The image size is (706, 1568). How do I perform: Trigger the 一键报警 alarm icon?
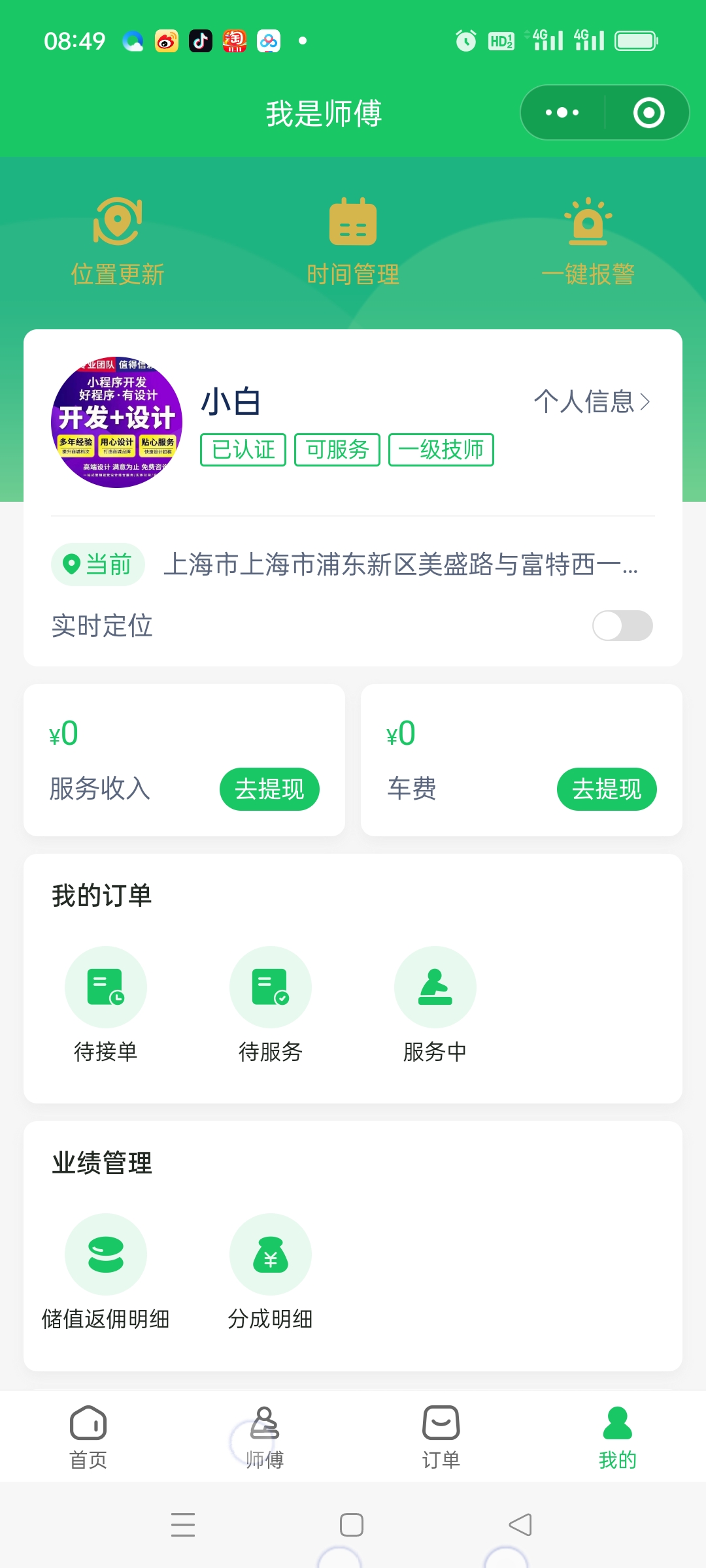coord(588,223)
